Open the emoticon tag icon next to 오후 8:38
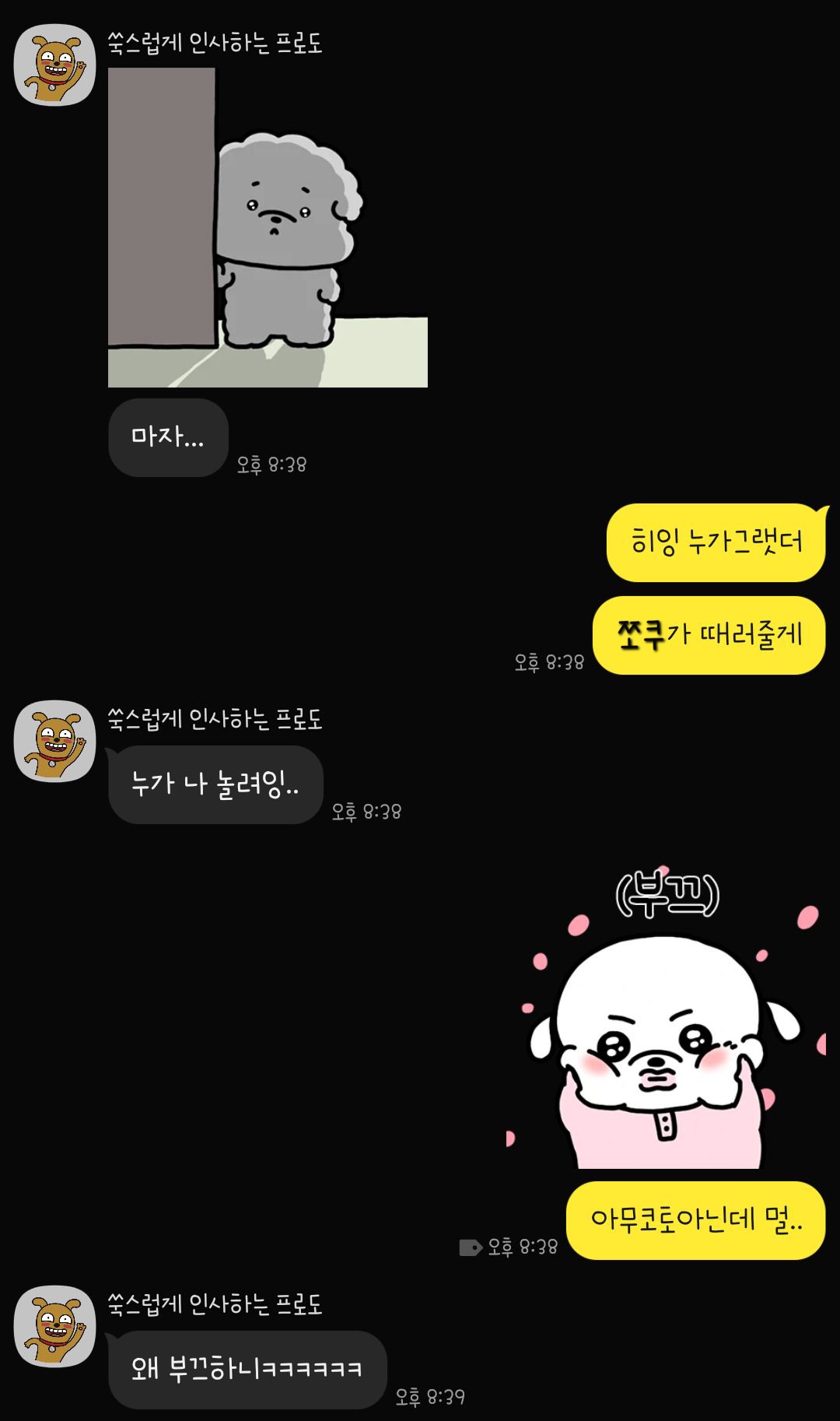840x1421 pixels. coord(471,1247)
